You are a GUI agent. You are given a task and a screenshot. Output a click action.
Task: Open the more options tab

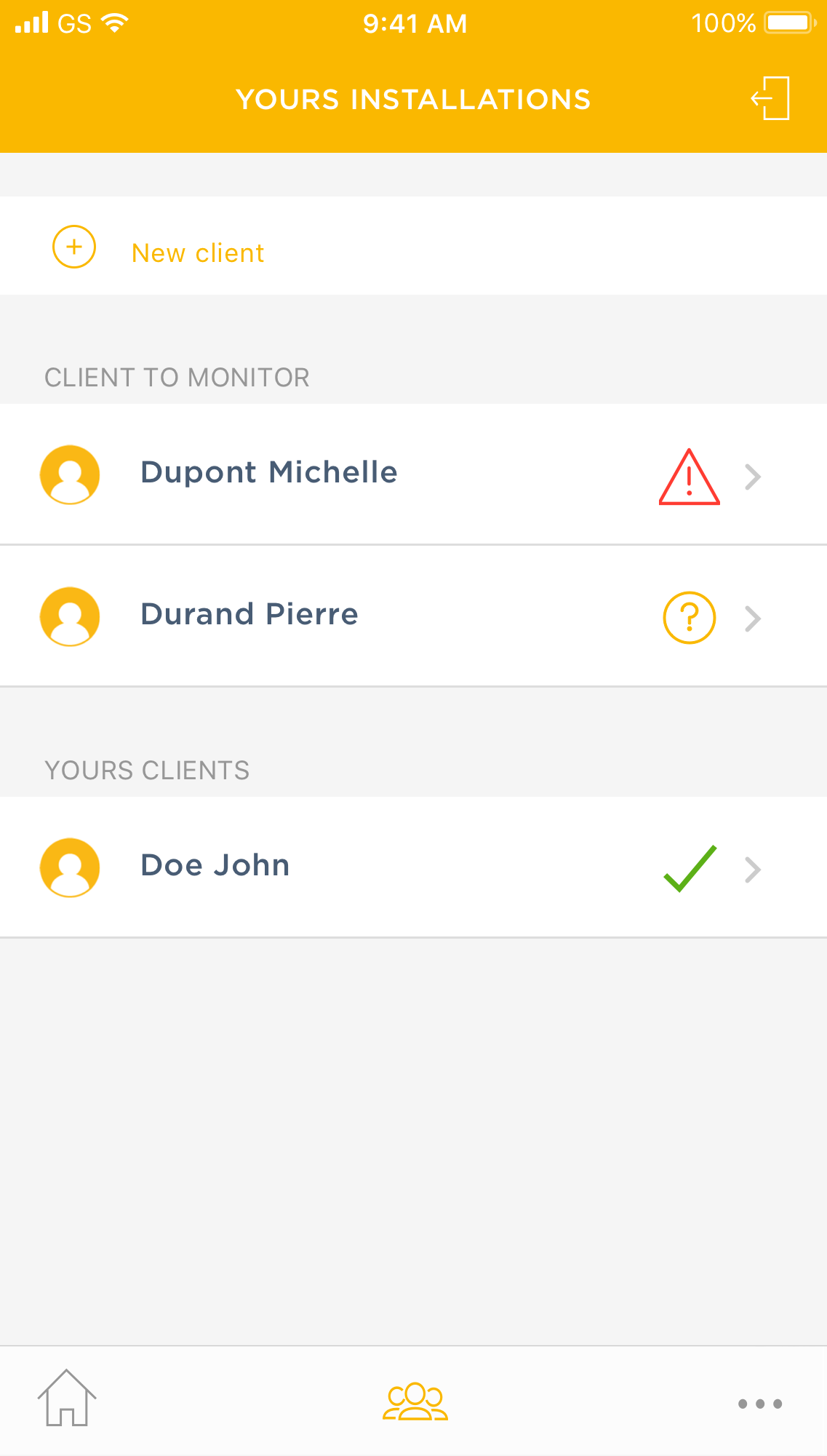point(759,1404)
